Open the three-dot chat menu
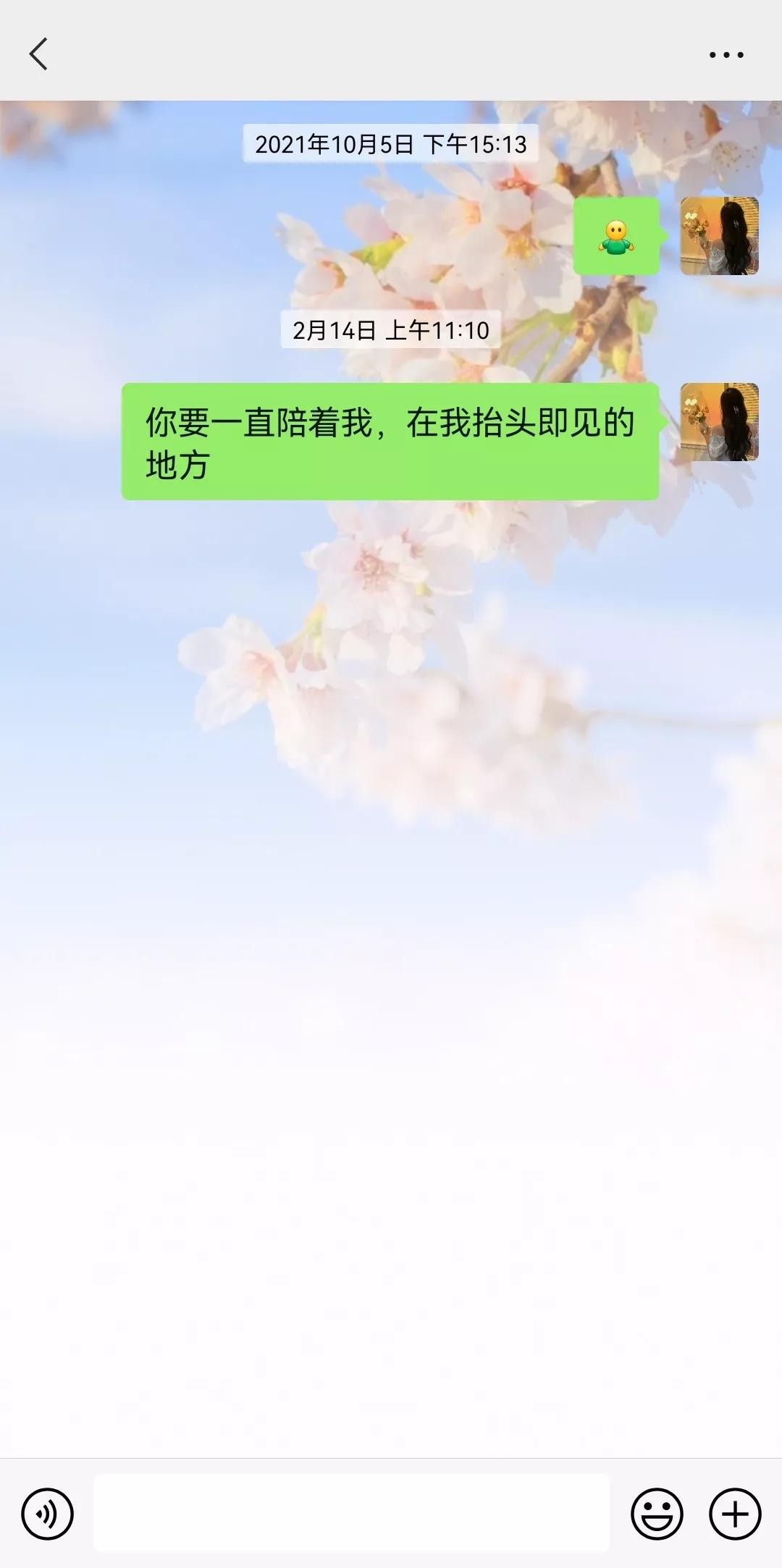The image size is (782, 1568). coord(726,55)
